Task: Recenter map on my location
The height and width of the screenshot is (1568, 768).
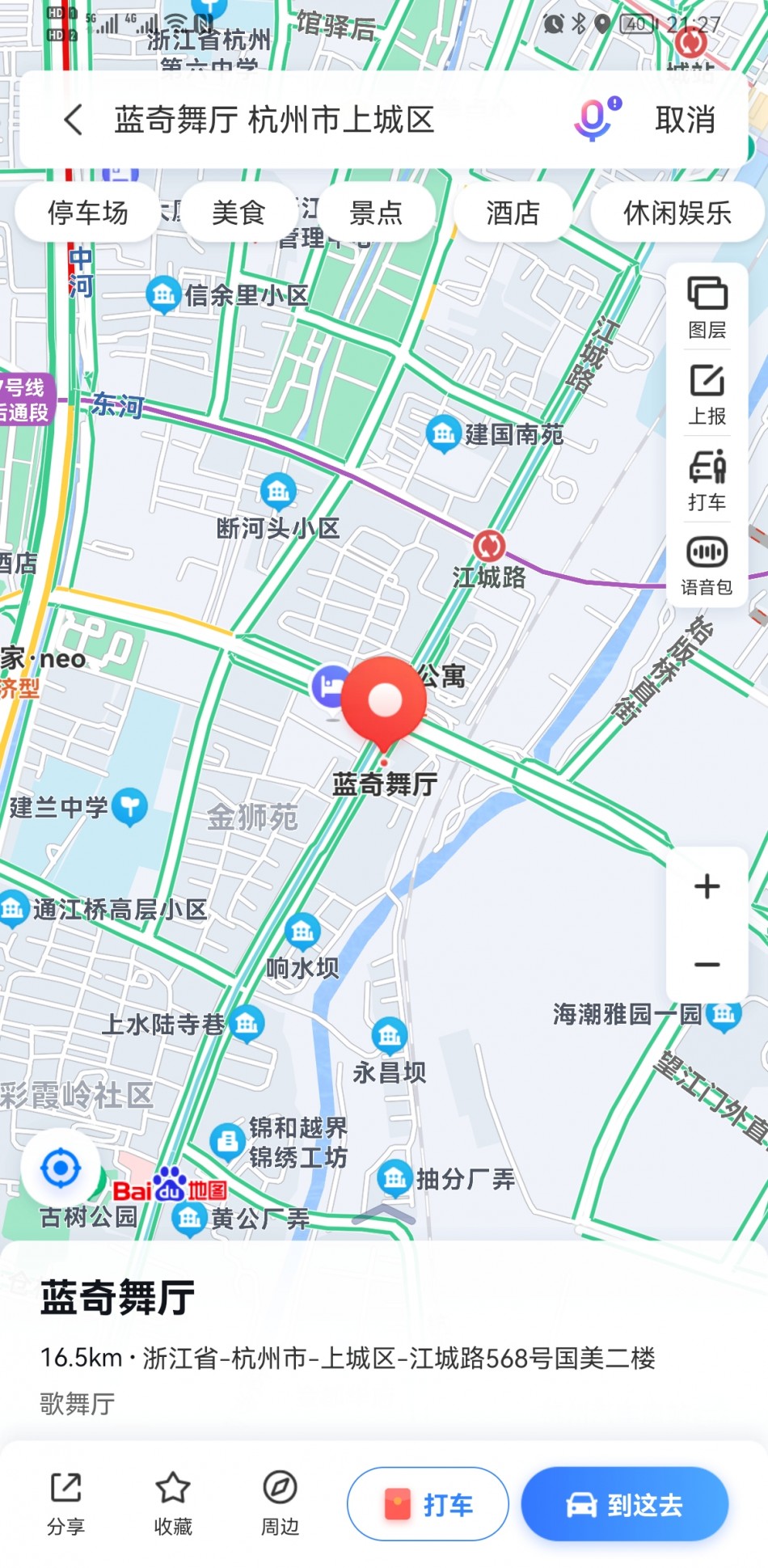Action: pyautogui.click(x=61, y=1169)
